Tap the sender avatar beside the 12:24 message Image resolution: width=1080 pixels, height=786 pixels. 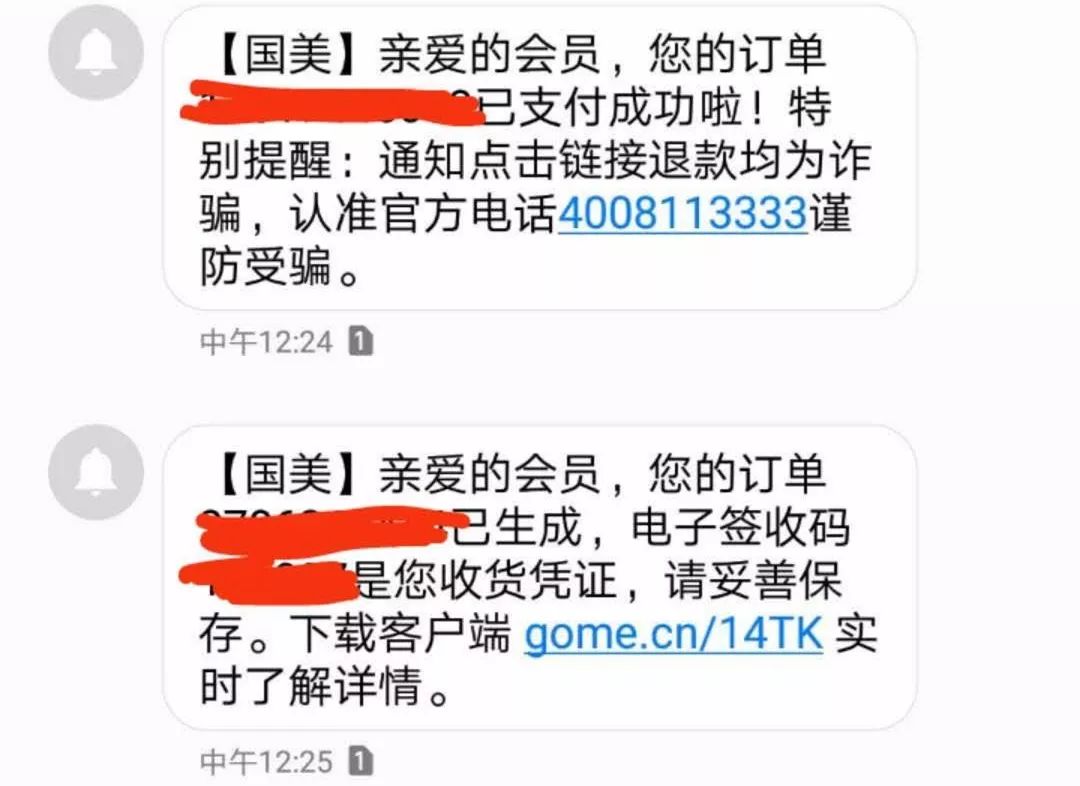click(x=96, y=52)
